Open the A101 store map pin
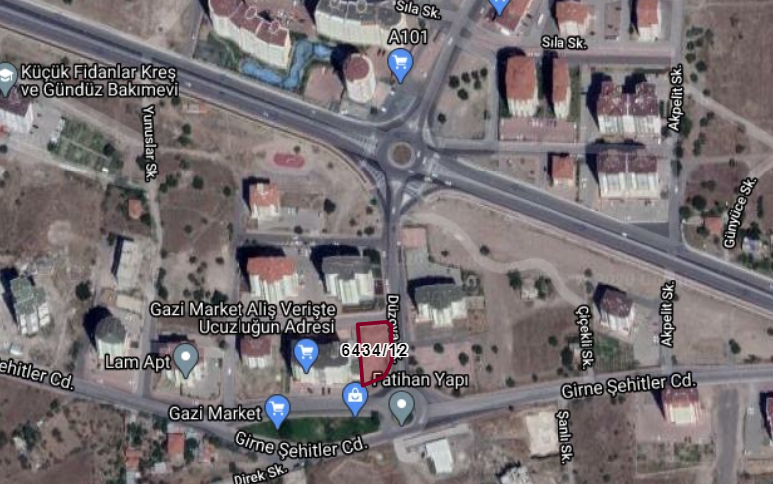773x484 pixels. [401, 66]
